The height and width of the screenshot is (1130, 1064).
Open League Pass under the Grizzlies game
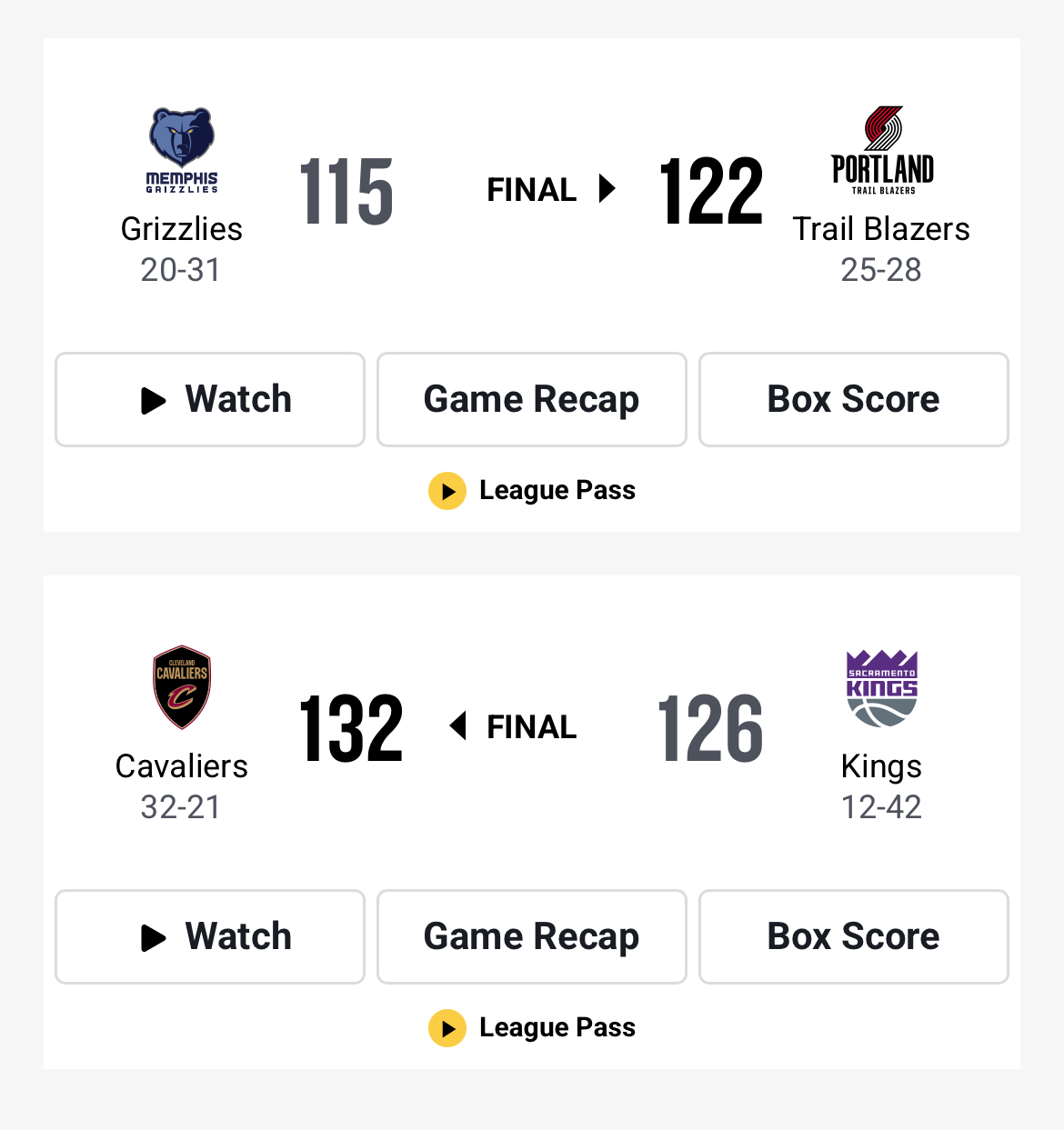click(532, 491)
